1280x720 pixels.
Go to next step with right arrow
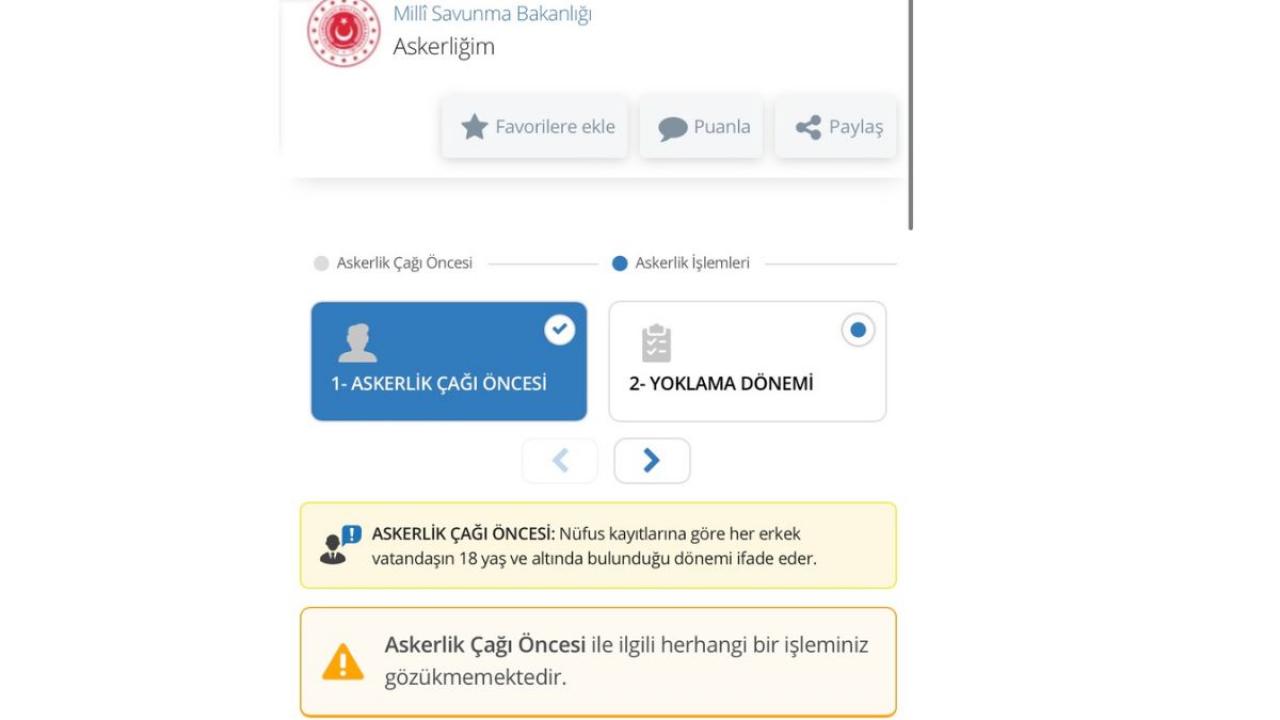pyautogui.click(x=652, y=460)
